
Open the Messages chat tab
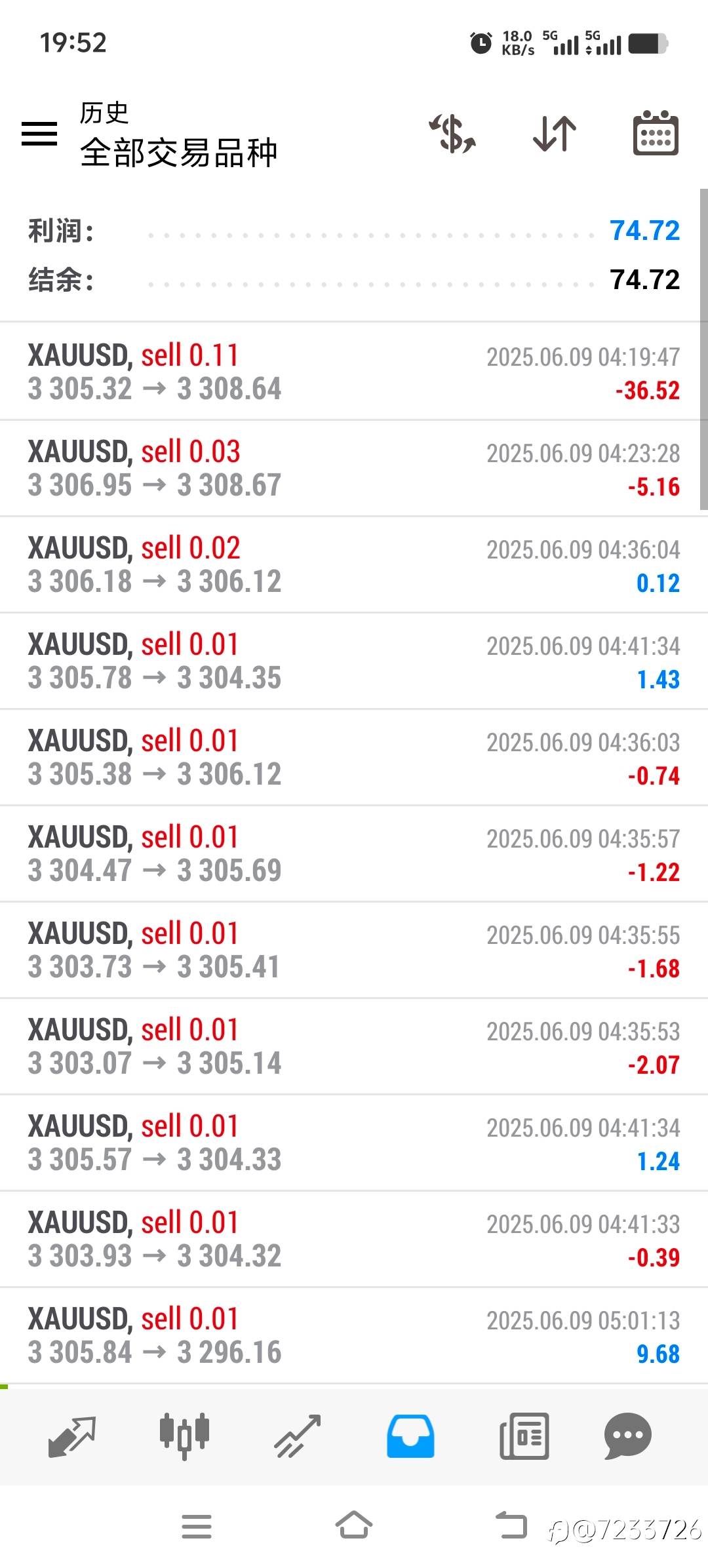tap(628, 1436)
